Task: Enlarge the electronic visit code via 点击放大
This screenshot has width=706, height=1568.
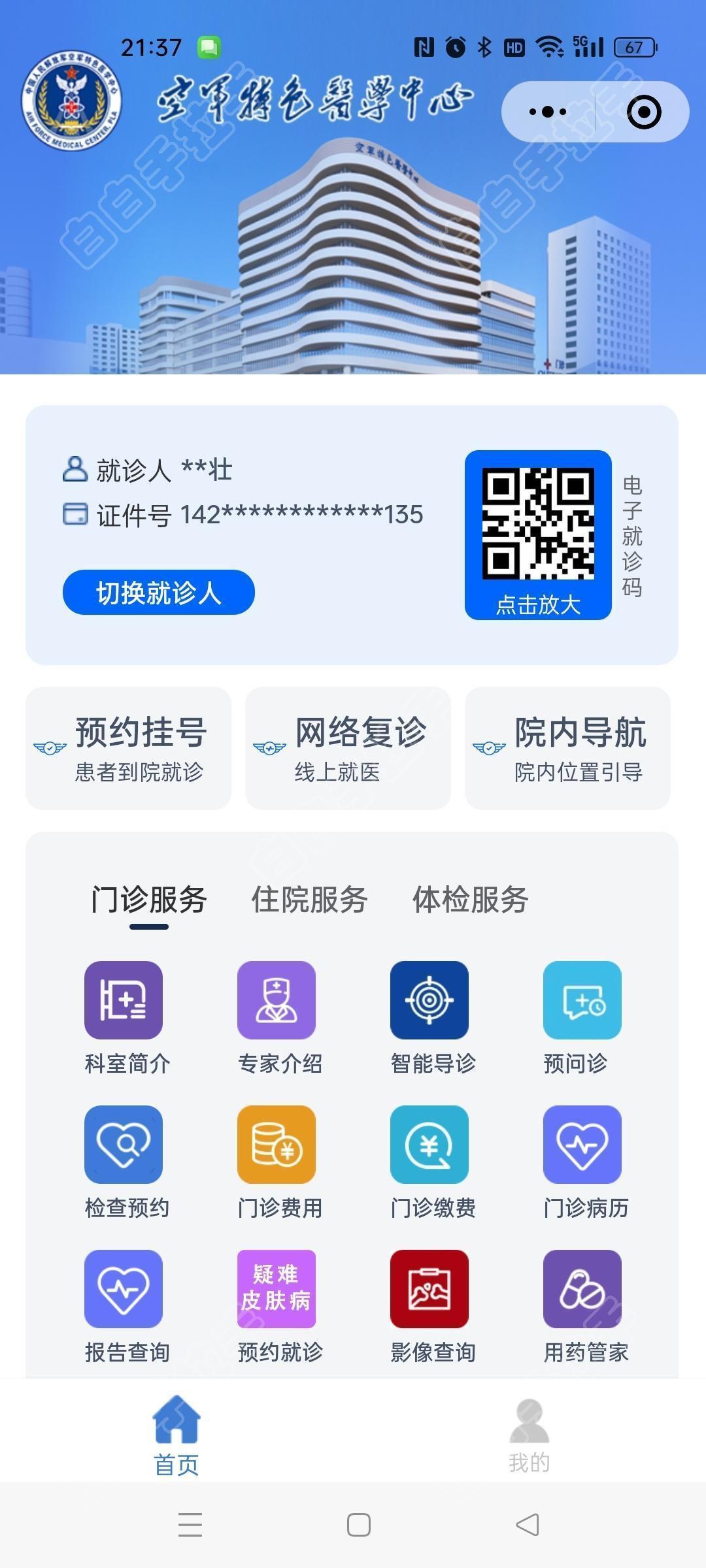Action: (538, 536)
